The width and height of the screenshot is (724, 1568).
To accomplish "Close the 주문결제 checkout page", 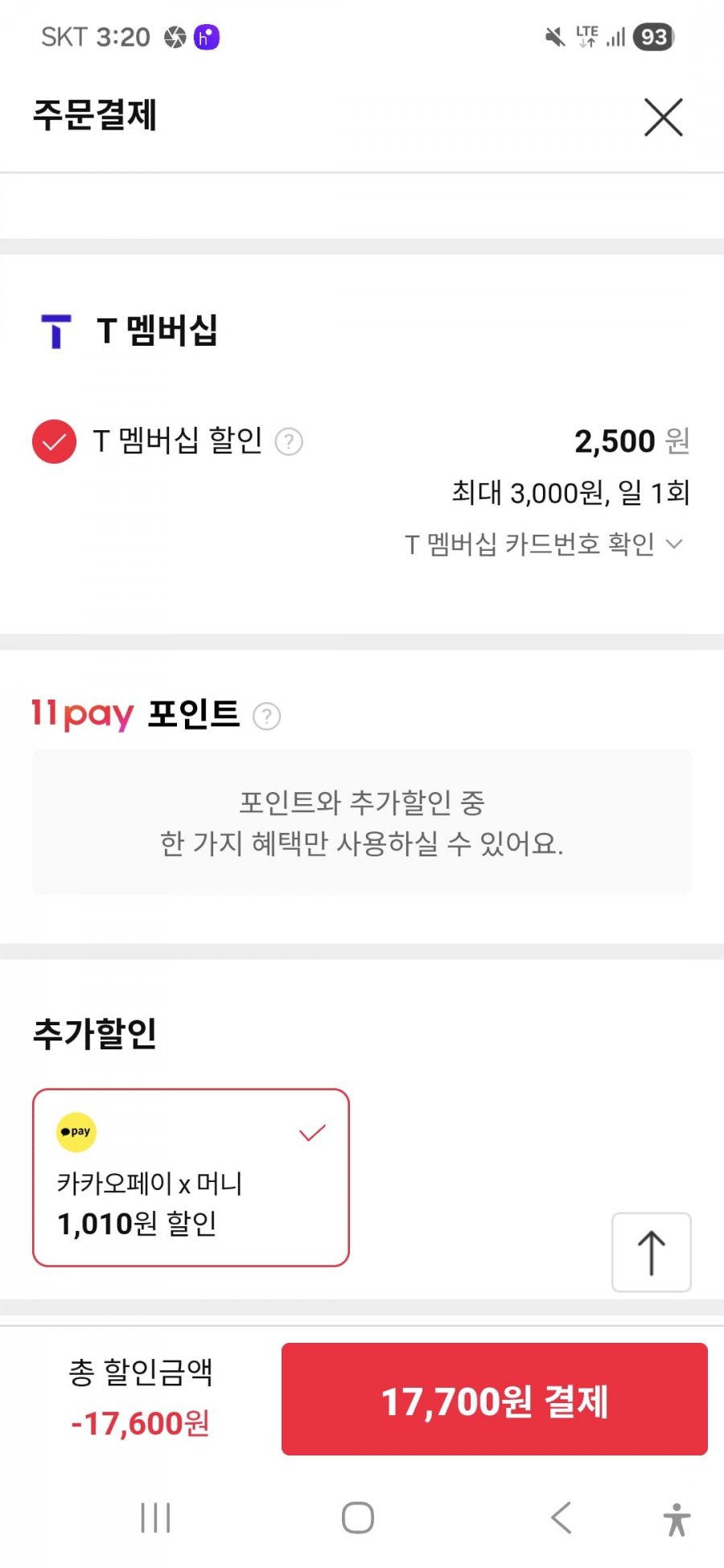I will 663,117.
